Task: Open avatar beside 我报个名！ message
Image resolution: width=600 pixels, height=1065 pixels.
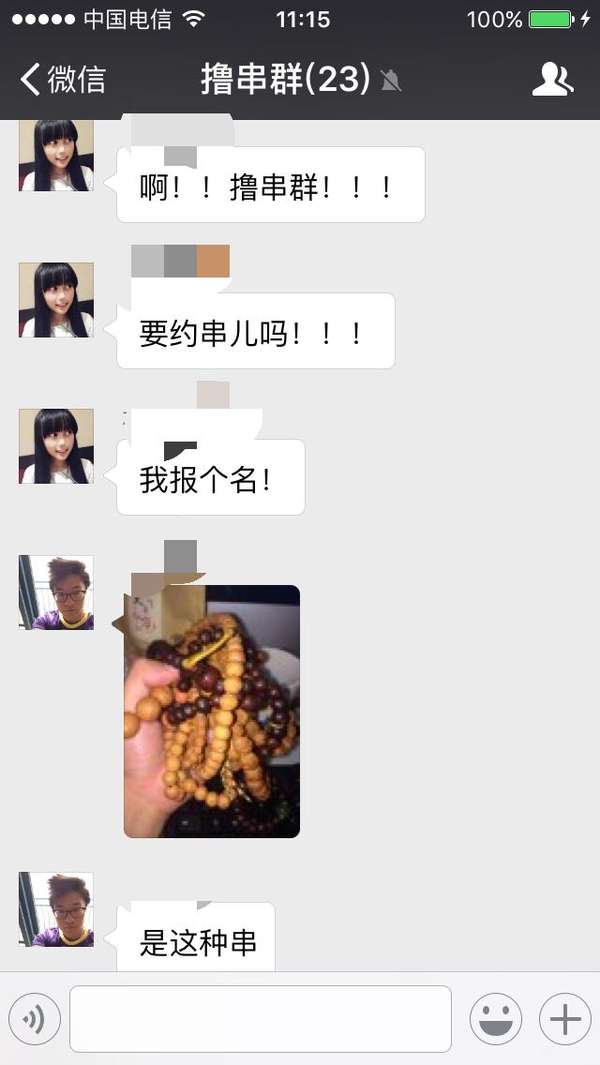Action: coord(56,446)
